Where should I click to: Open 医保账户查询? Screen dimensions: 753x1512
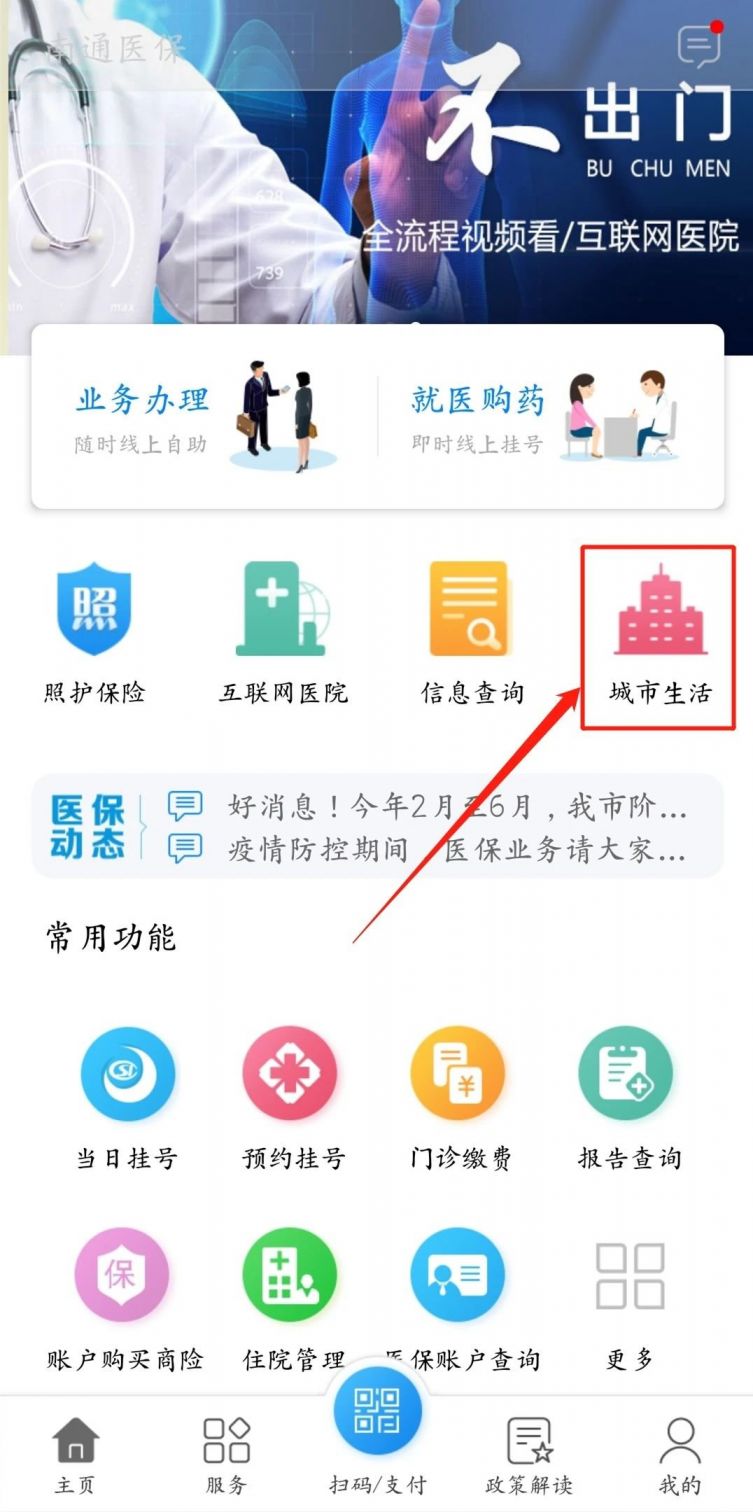460,1298
